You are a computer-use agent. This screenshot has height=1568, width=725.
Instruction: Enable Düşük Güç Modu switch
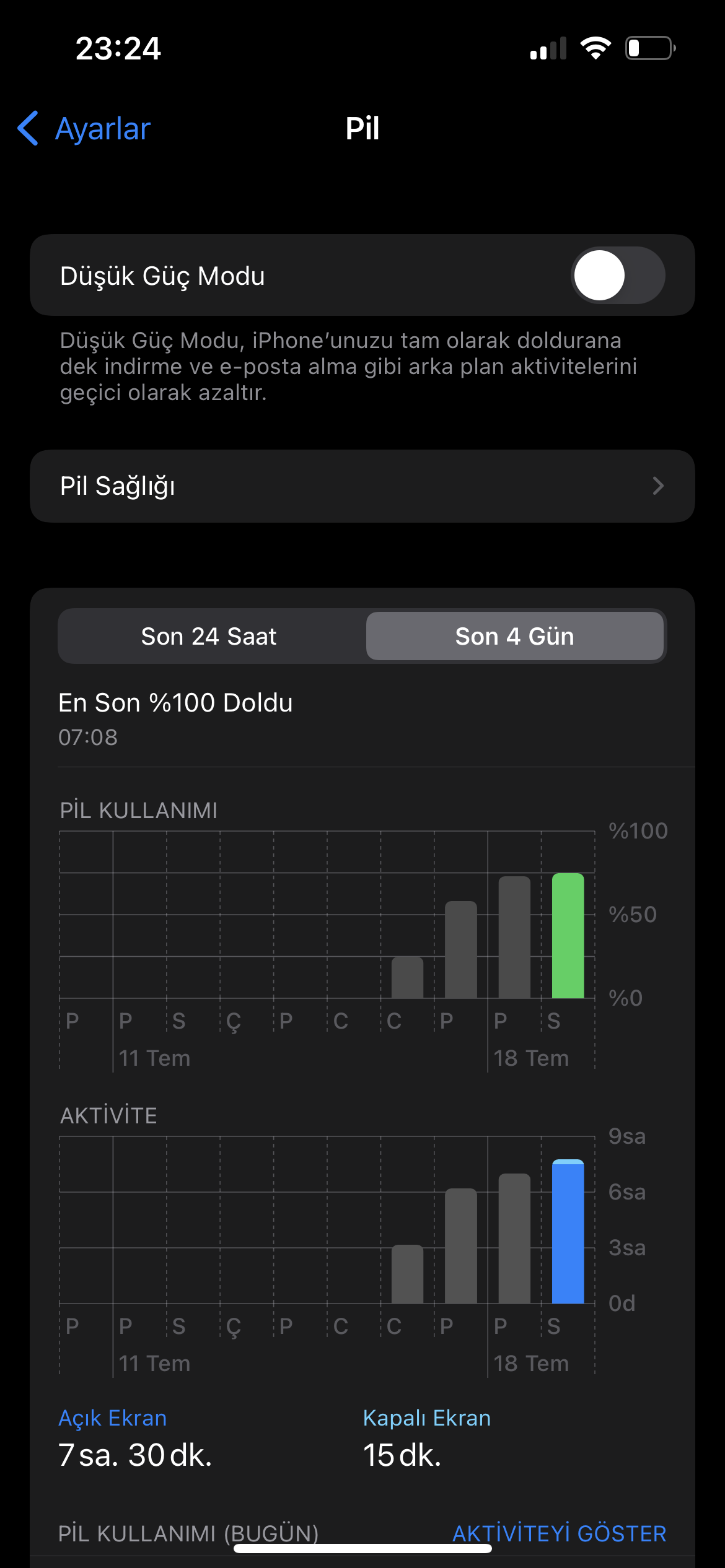(x=618, y=276)
